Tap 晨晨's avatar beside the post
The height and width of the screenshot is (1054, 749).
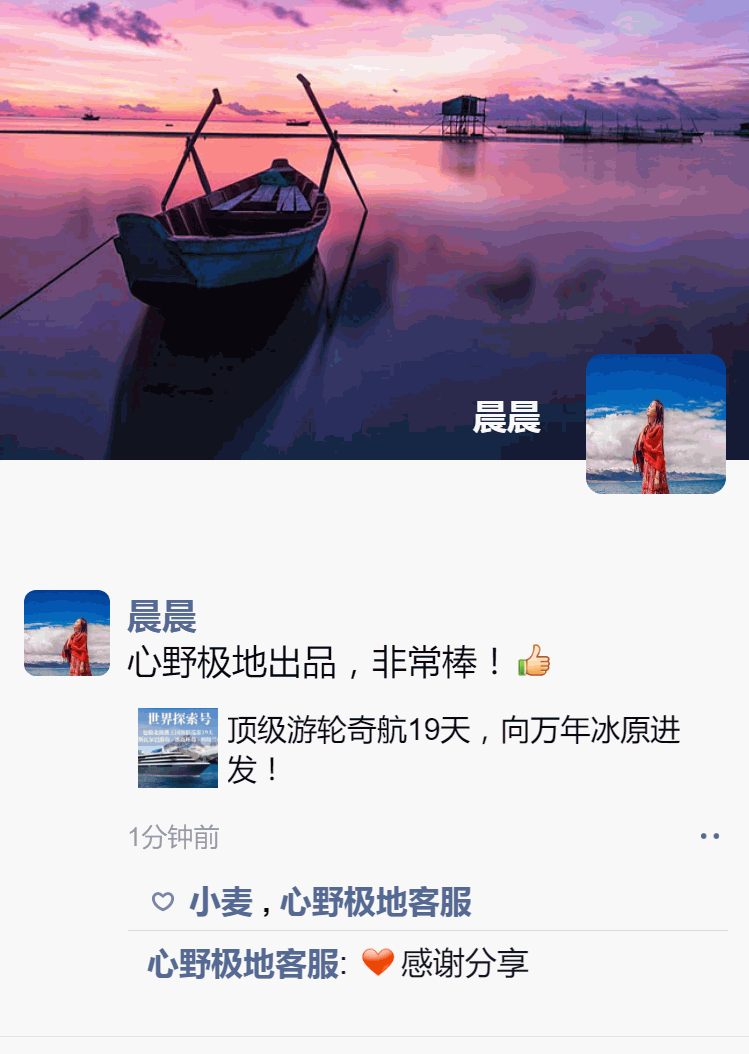67,633
